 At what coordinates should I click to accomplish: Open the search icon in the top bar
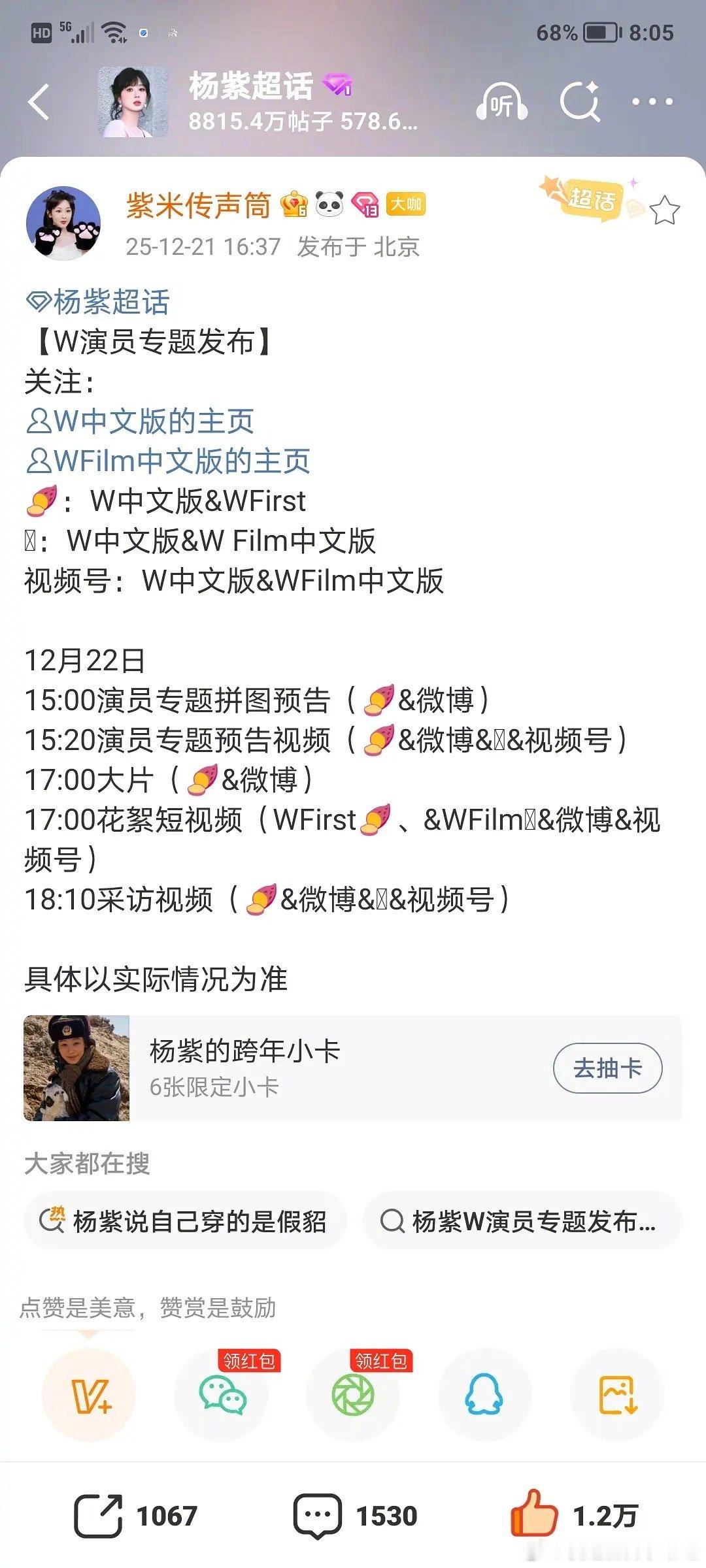point(580,101)
